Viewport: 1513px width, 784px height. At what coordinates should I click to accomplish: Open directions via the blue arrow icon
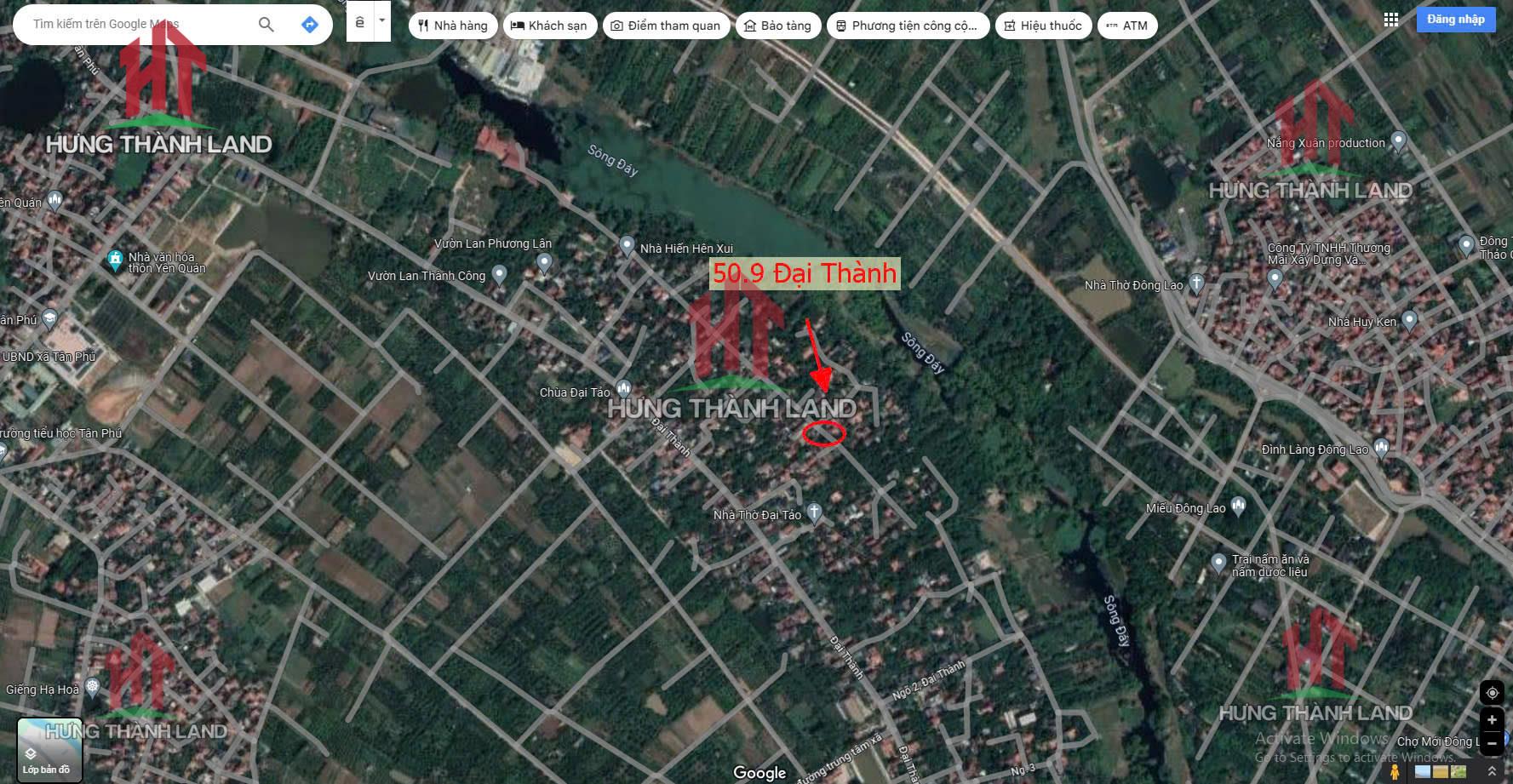[x=310, y=25]
